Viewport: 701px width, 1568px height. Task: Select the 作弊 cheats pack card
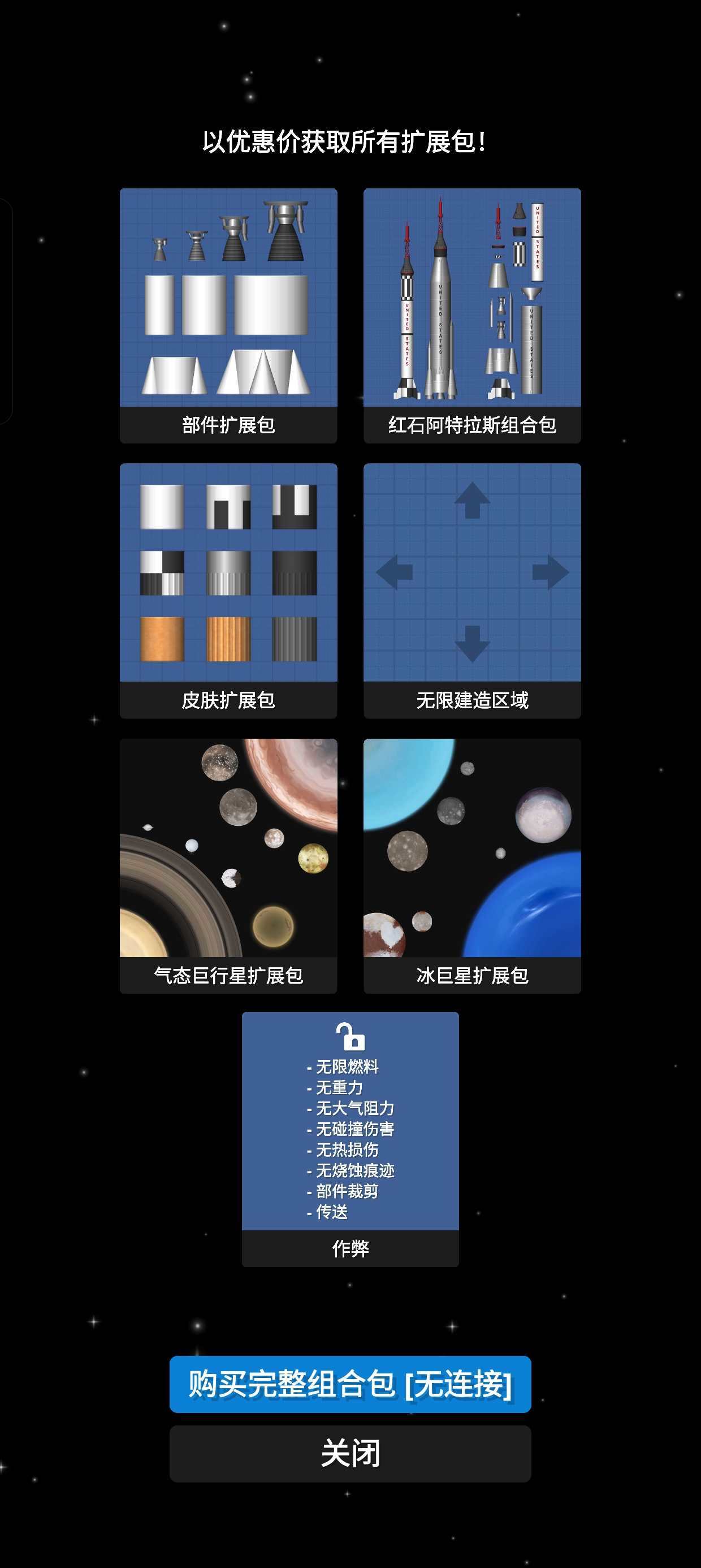click(x=350, y=1139)
